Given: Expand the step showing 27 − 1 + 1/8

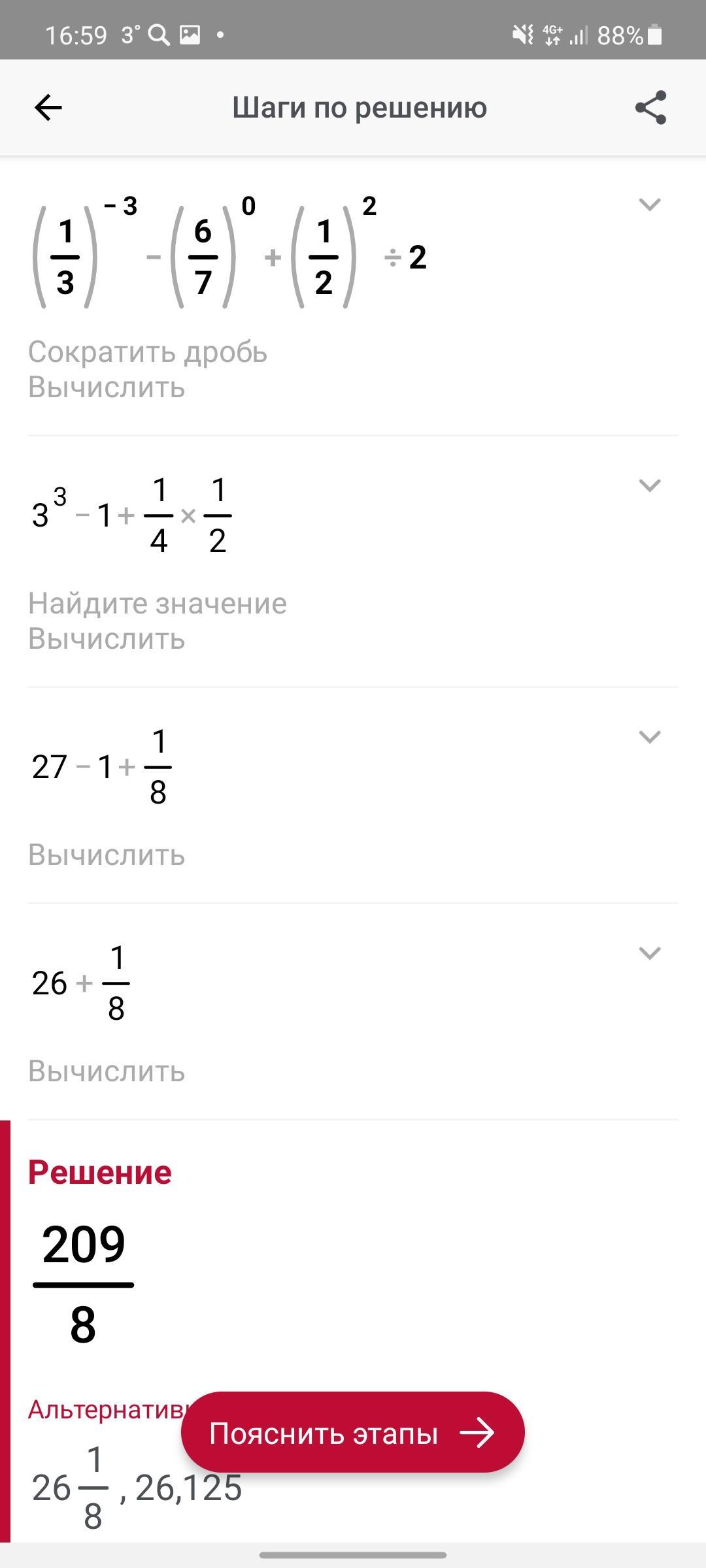Looking at the screenshot, I should coord(649,737).
